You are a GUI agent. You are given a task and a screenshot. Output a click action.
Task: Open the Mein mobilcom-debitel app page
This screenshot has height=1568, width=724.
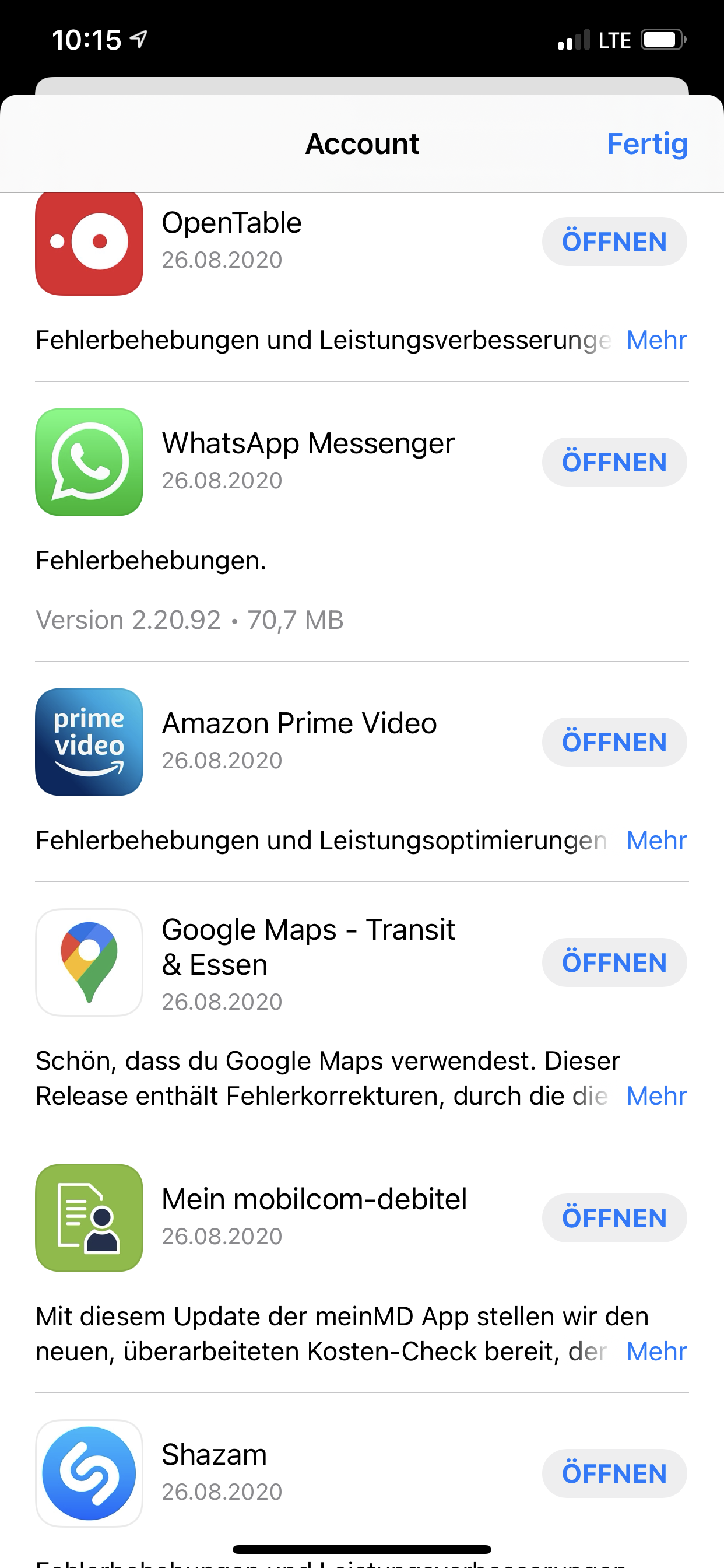point(89,1218)
